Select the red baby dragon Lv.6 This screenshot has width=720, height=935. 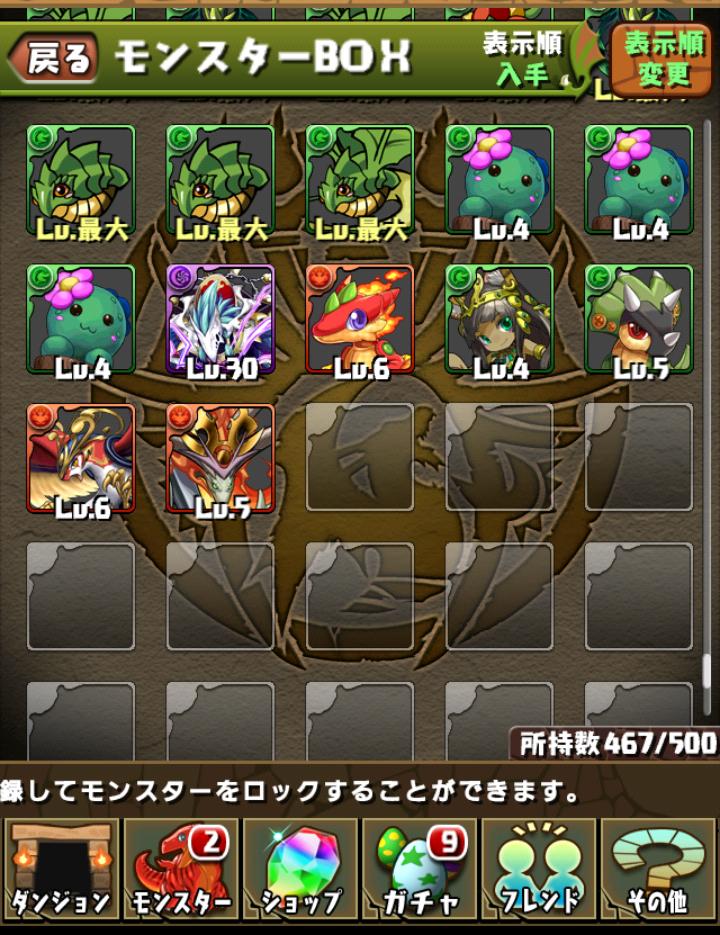tap(360, 319)
